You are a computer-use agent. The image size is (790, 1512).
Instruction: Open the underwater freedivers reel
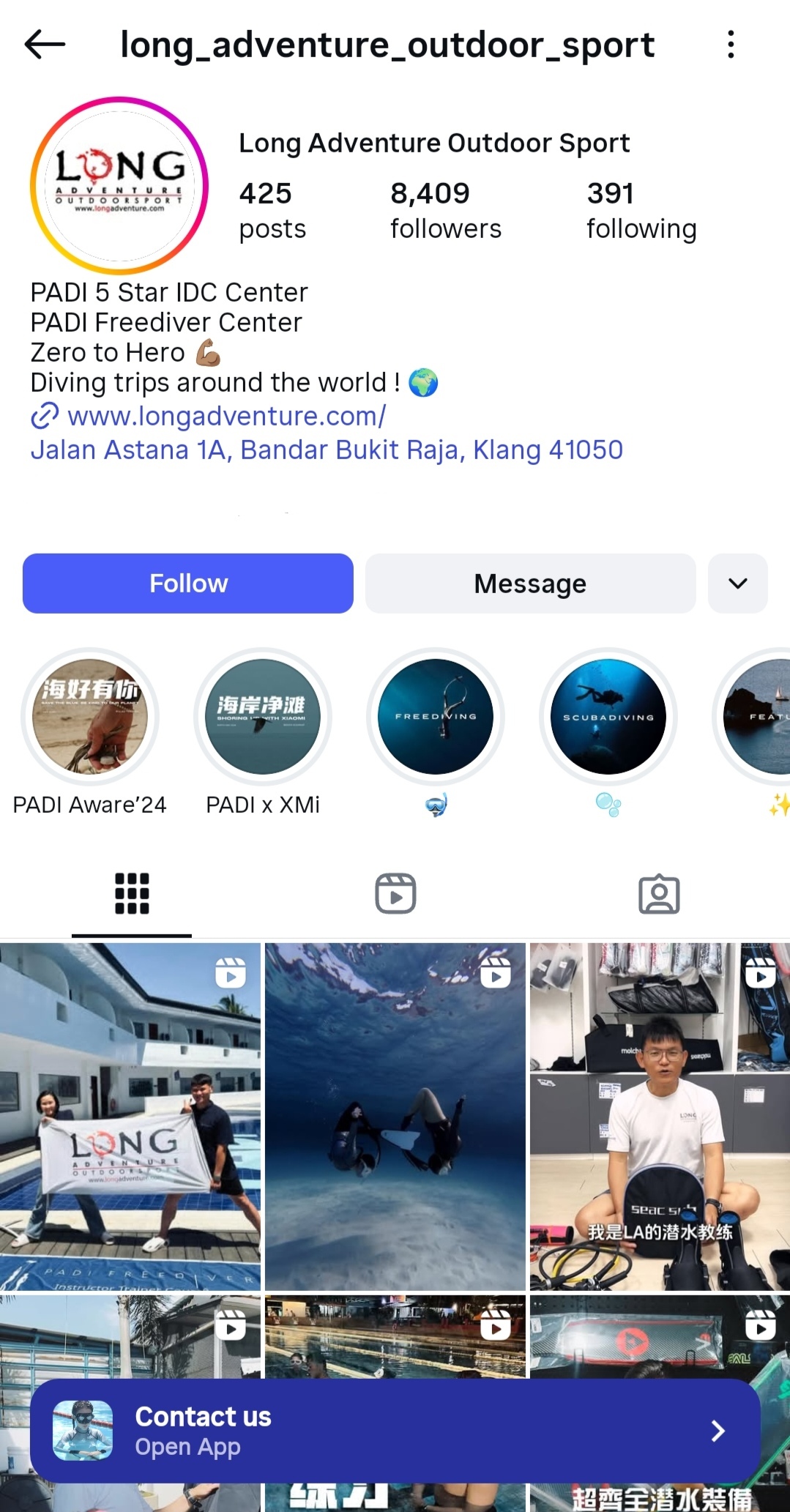395,1116
